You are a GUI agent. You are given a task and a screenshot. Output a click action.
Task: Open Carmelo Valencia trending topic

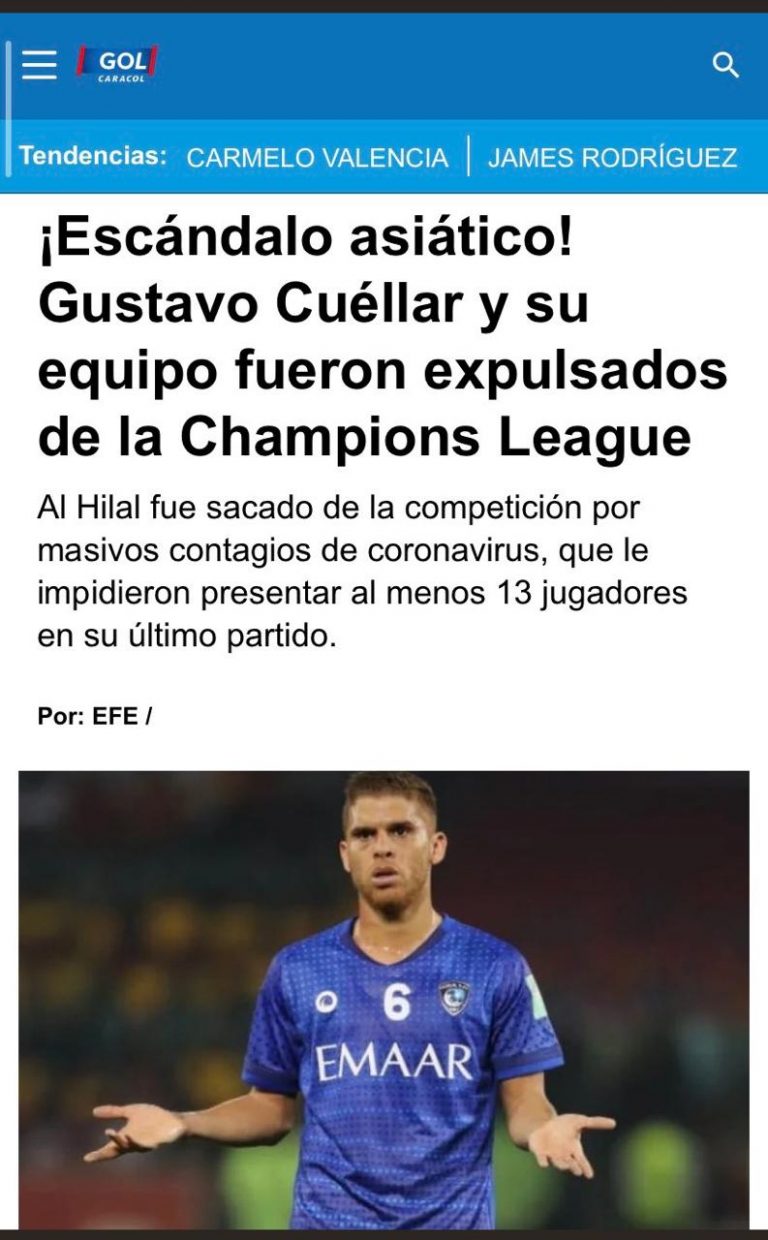[317, 158]
